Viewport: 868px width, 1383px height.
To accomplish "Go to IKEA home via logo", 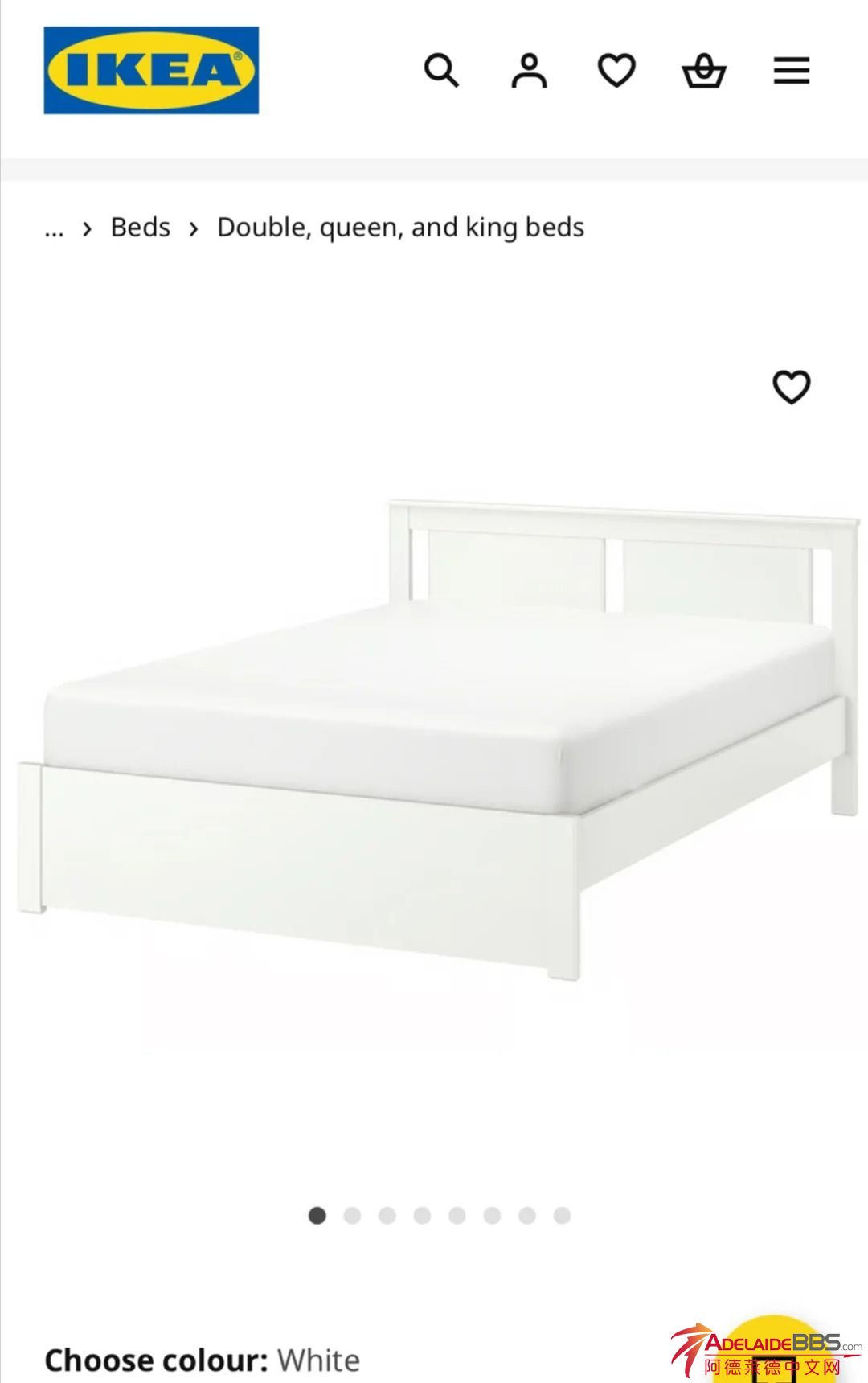I will tap(151, 71).
